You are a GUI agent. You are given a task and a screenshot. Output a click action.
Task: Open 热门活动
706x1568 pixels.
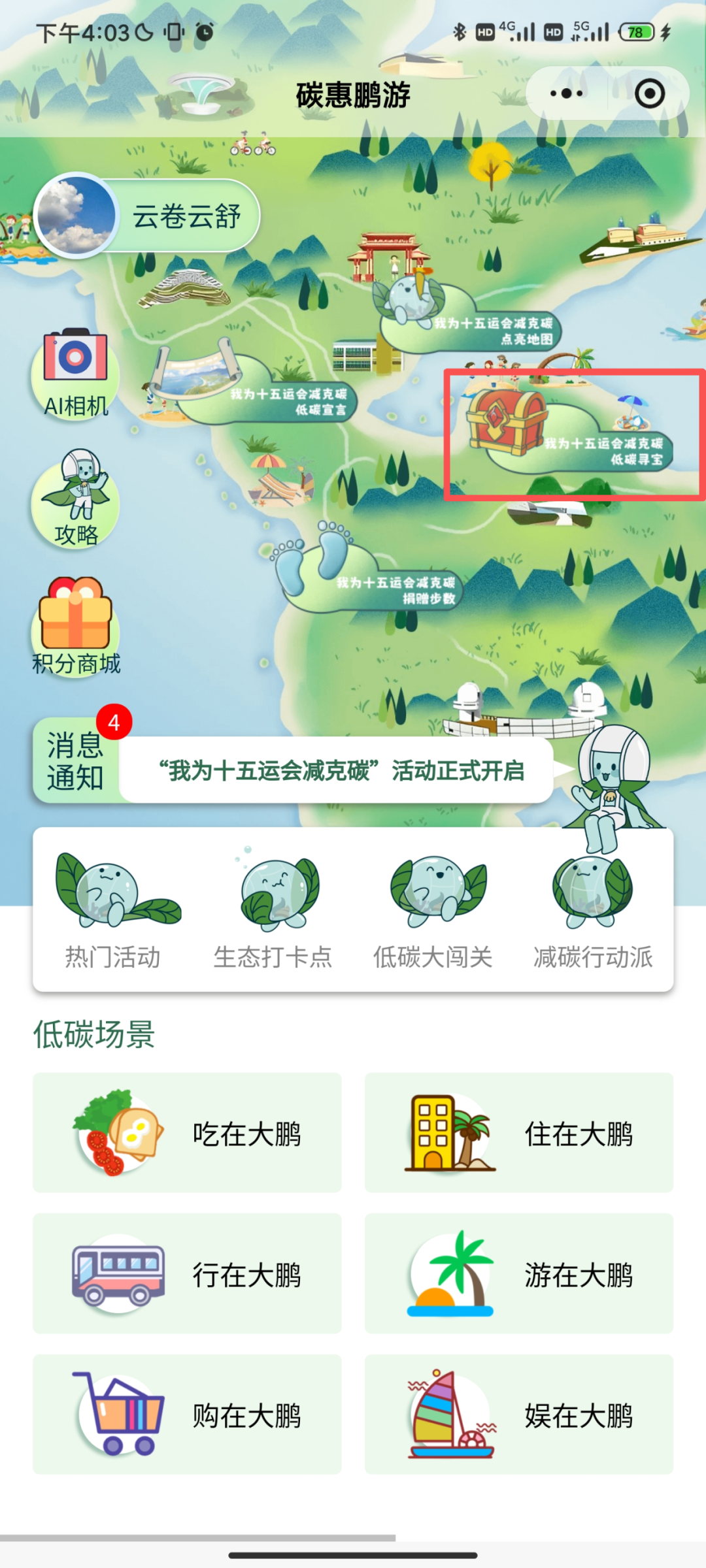(x=113, y=909)
